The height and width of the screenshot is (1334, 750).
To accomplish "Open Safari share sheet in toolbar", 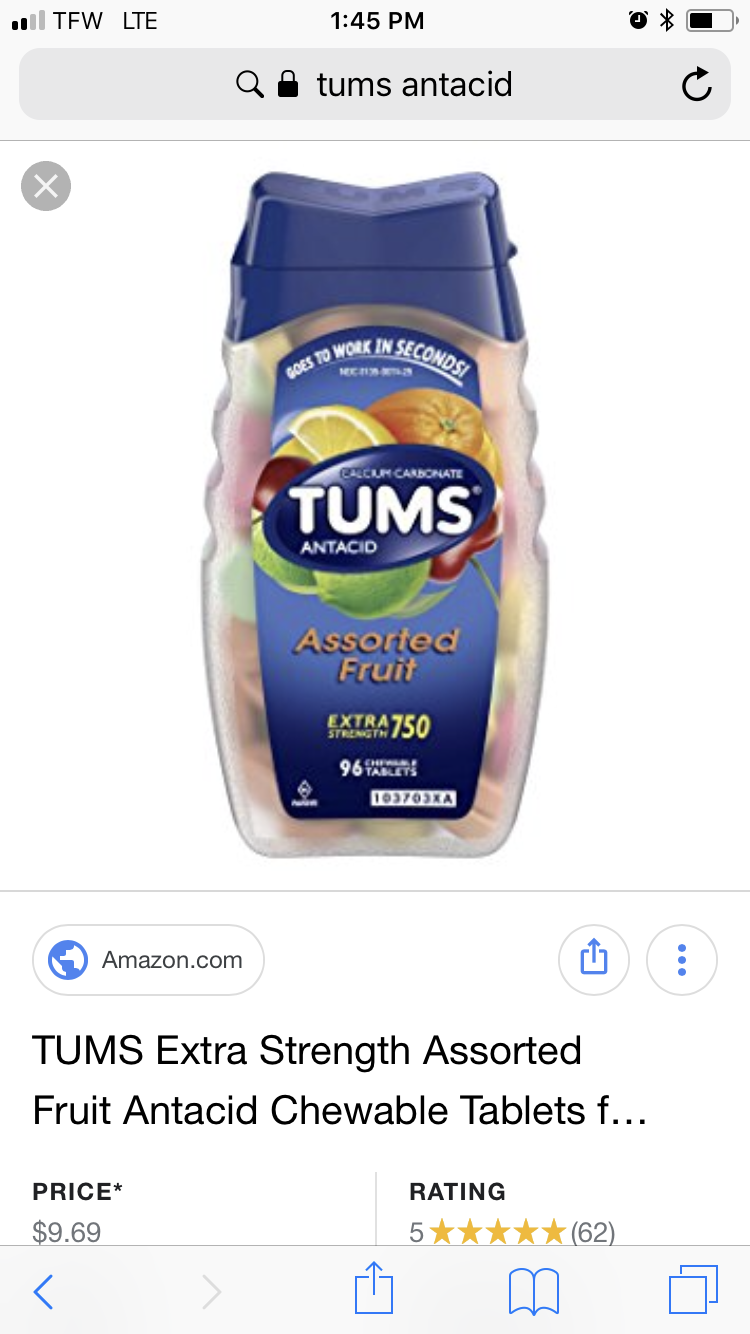I will [x=374, y=1289].
